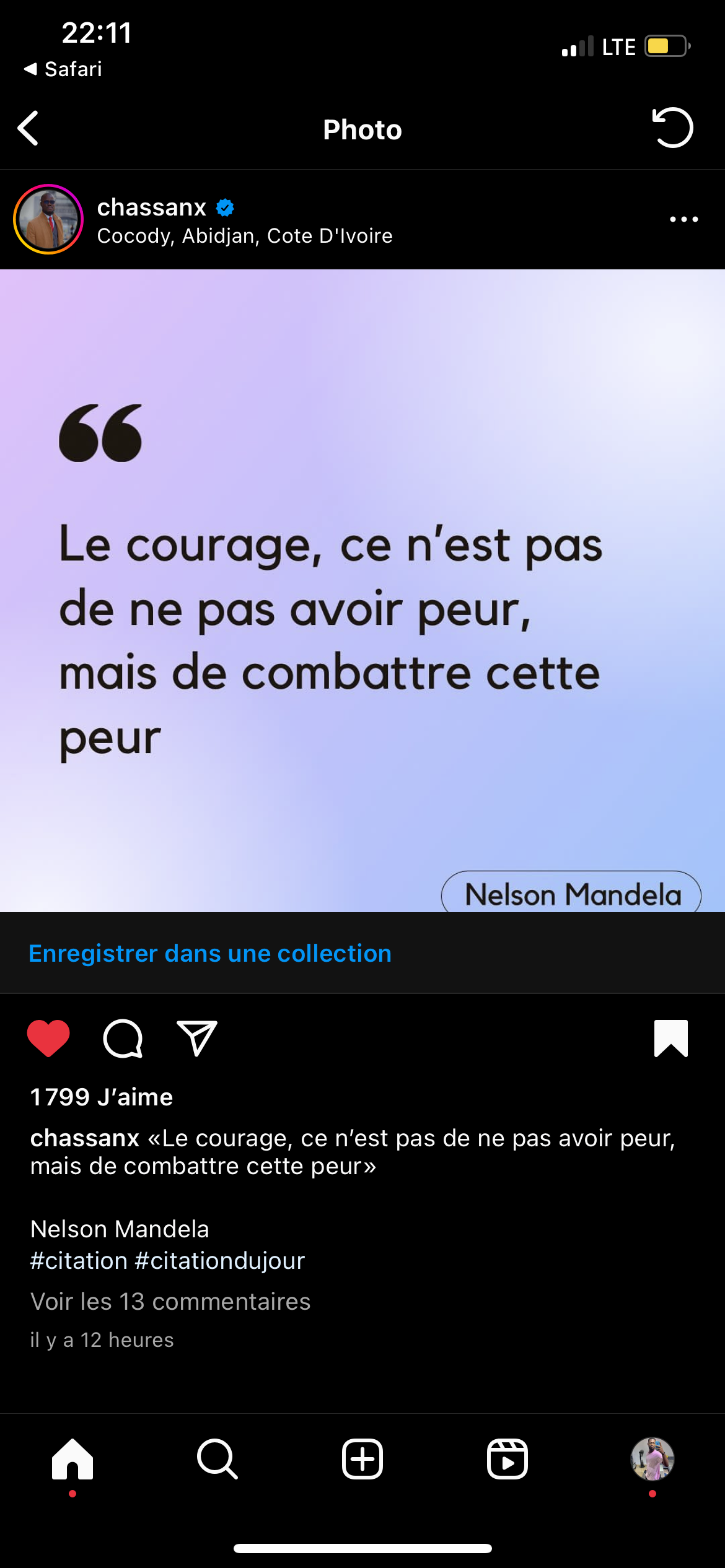Open the #citation hashtag
725x1568 pixels.
pyautogui.click(x=79, y=1260)
